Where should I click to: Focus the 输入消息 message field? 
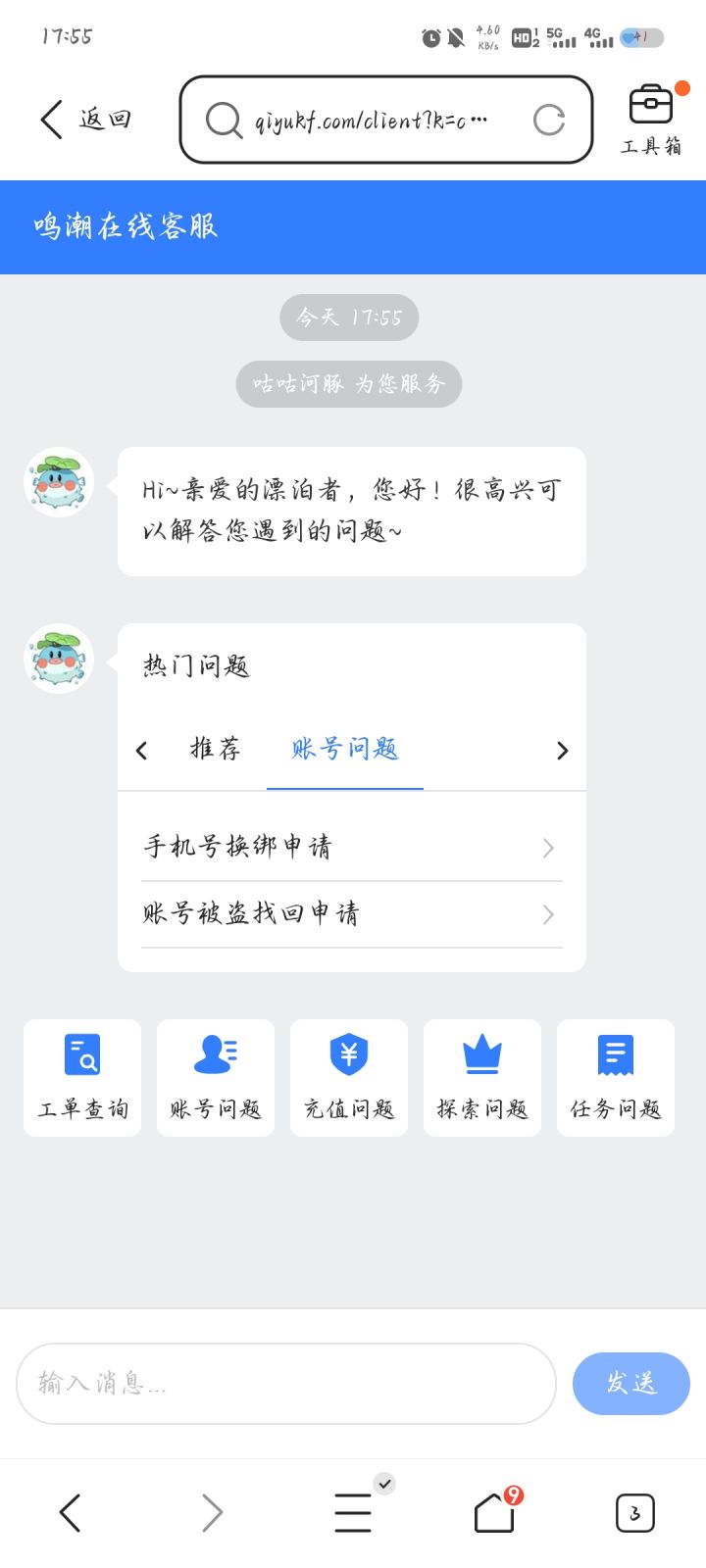click(x=286, y=1384)
